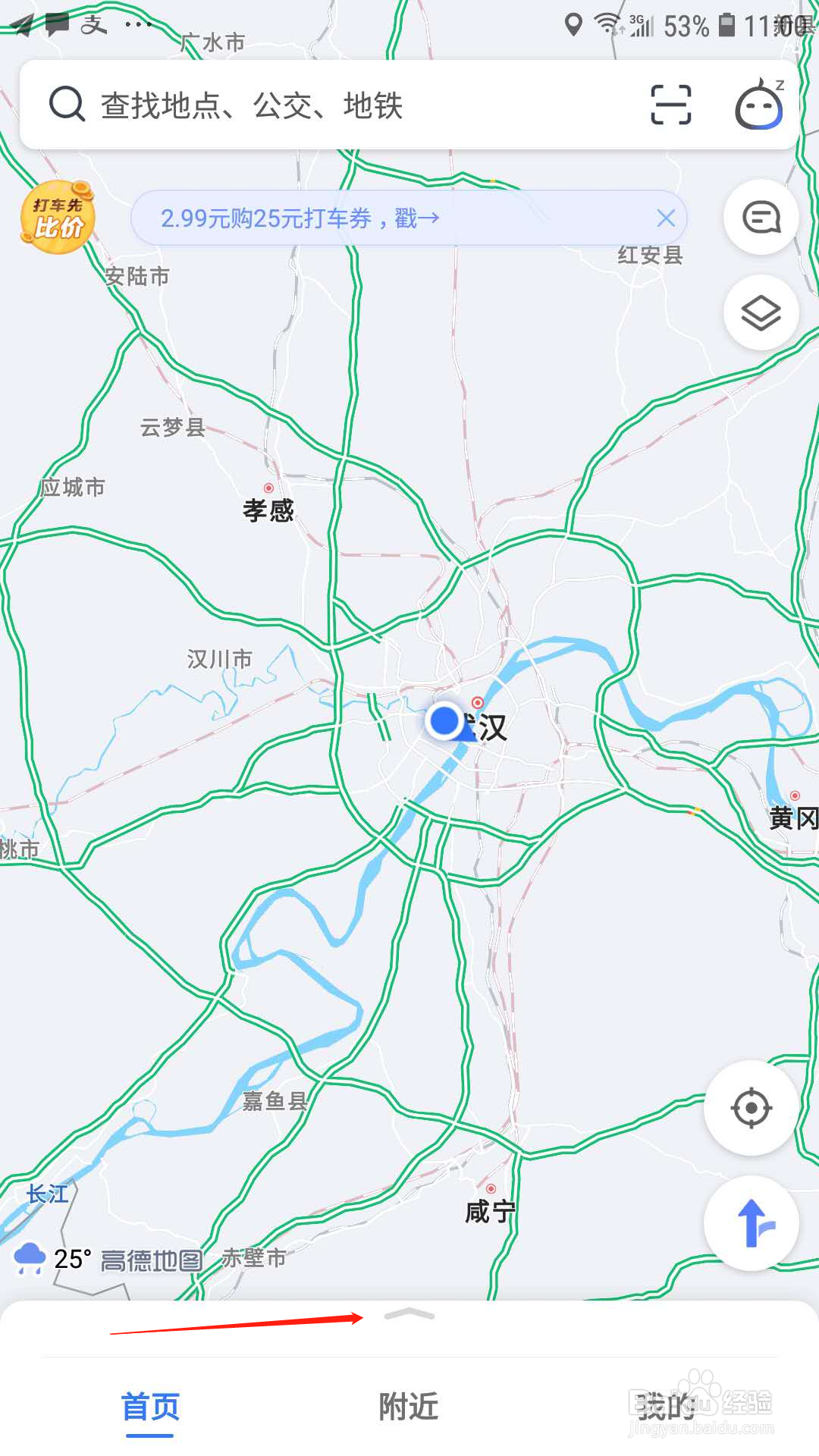Tap the red POI marker near 武汉
819x1456 pixels.
tap(477, 701)
